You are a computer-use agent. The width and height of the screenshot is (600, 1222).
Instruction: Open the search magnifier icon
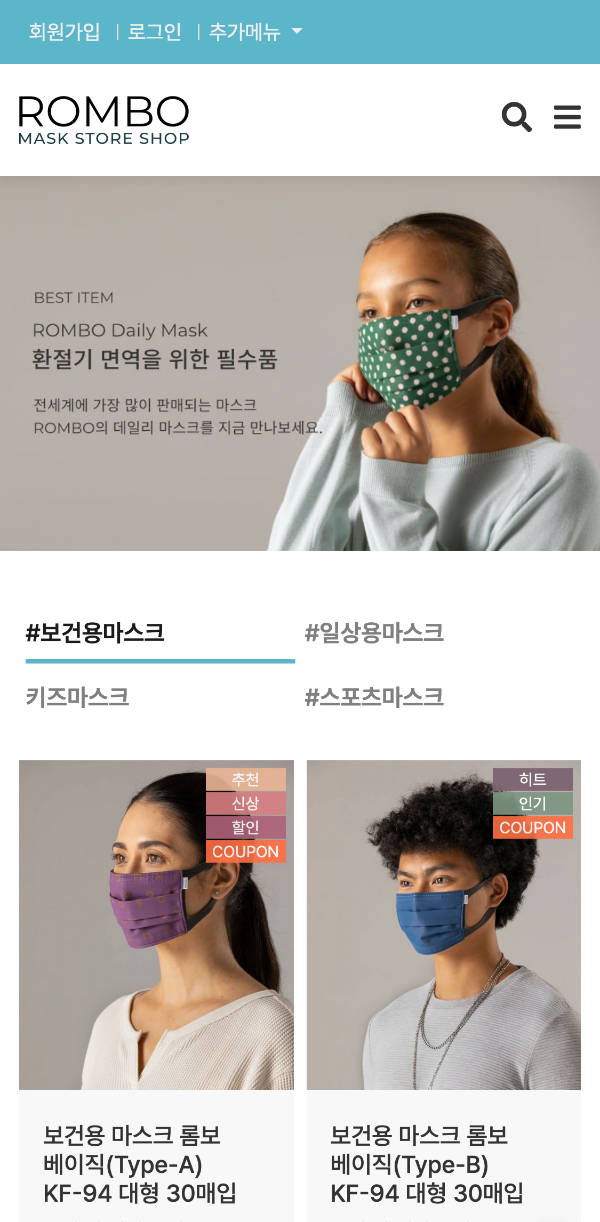[x=516, y=118]
